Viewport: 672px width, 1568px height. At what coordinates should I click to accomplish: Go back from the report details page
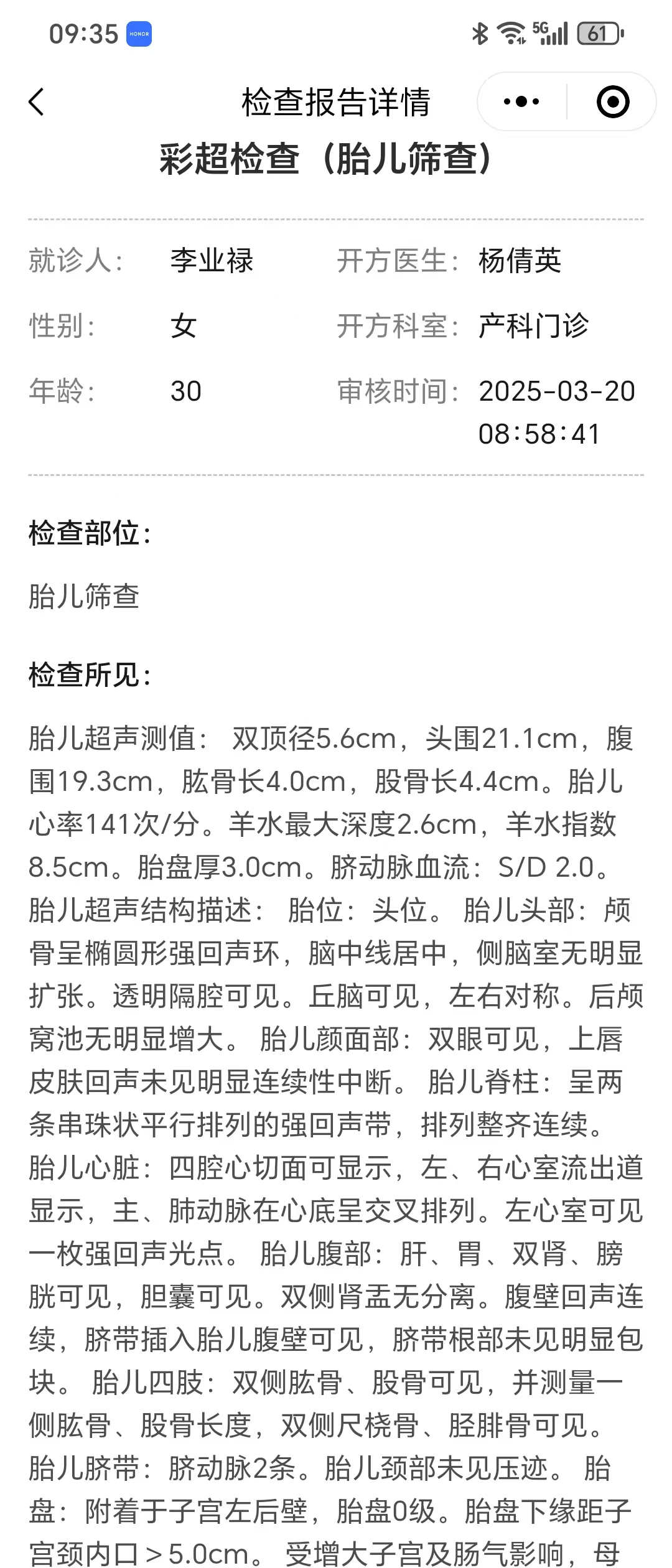click(x=37, y=102)
